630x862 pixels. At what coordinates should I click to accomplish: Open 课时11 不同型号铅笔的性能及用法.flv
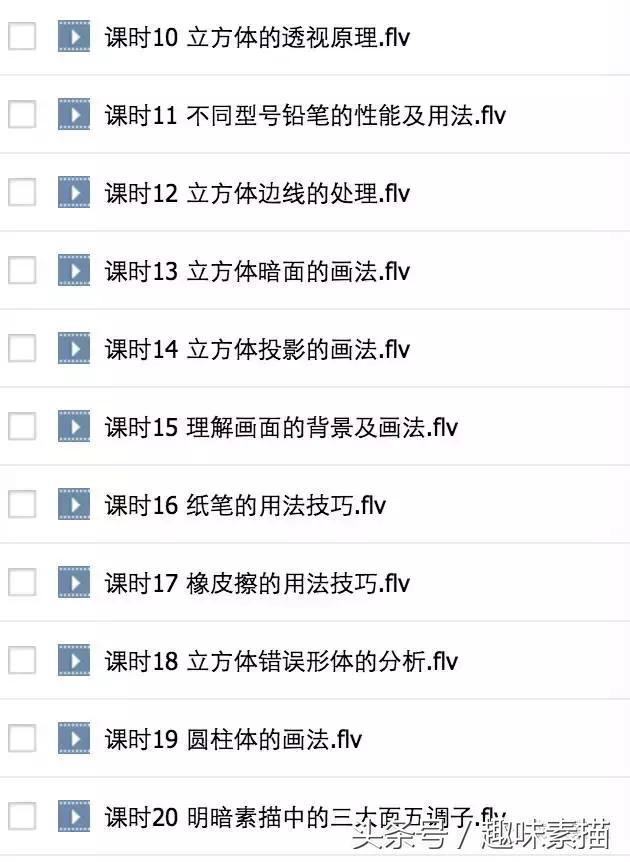[305, 115]
